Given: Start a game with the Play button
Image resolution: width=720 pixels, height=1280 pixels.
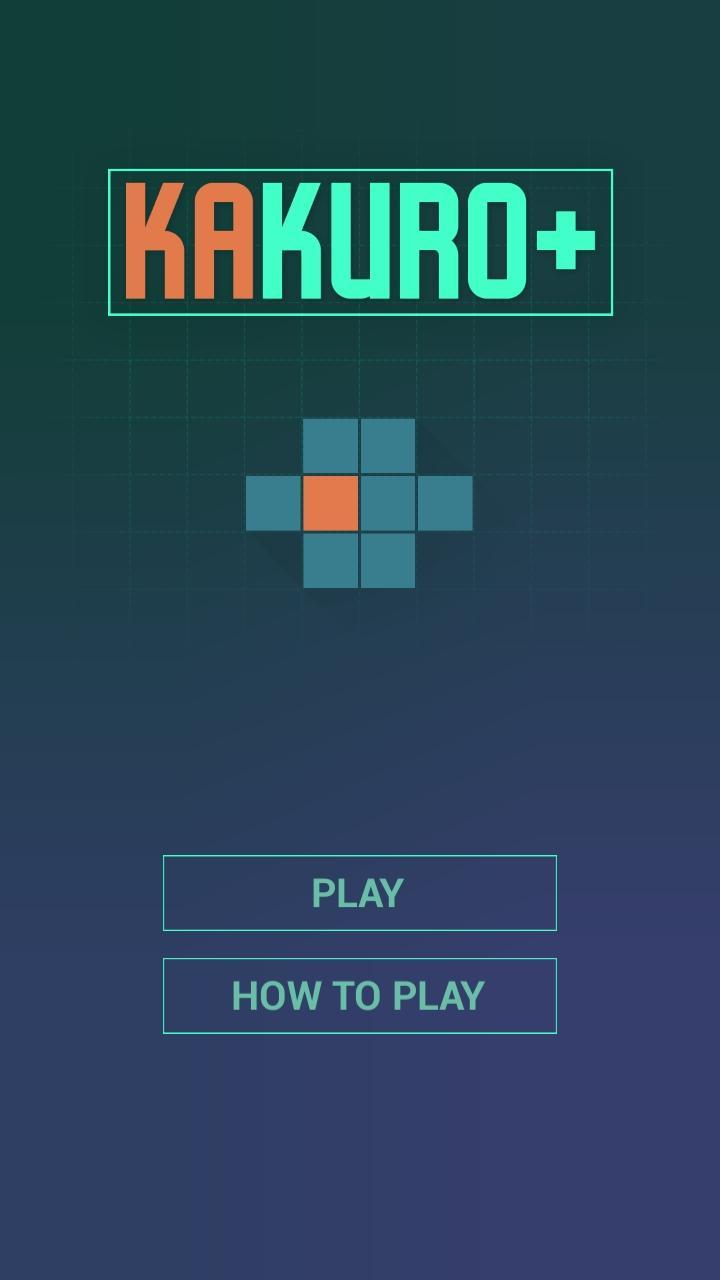Looking at the screenshot, I should (360, 893).
